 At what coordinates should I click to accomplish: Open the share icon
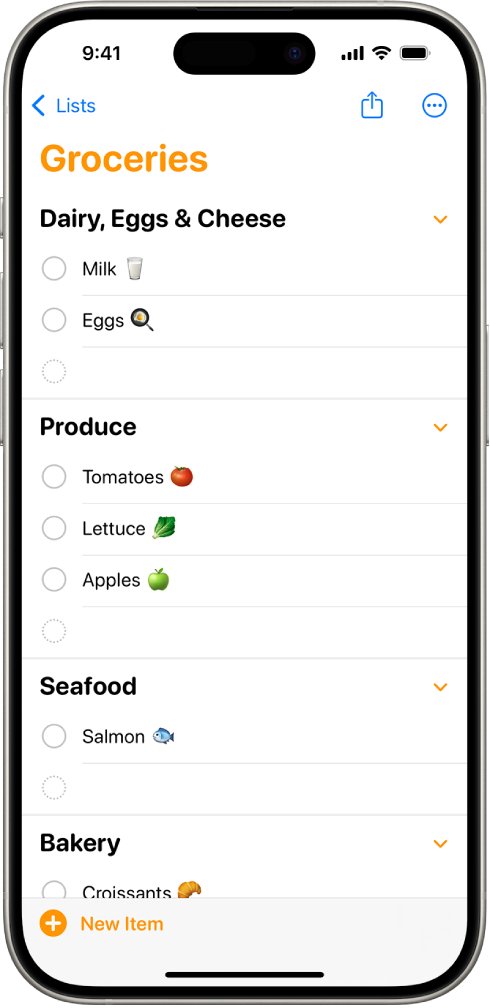coord(372,105)
